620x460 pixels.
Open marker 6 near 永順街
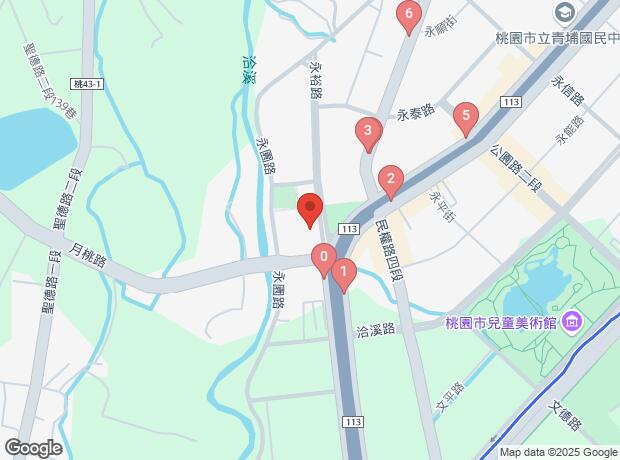pos(407,15)
